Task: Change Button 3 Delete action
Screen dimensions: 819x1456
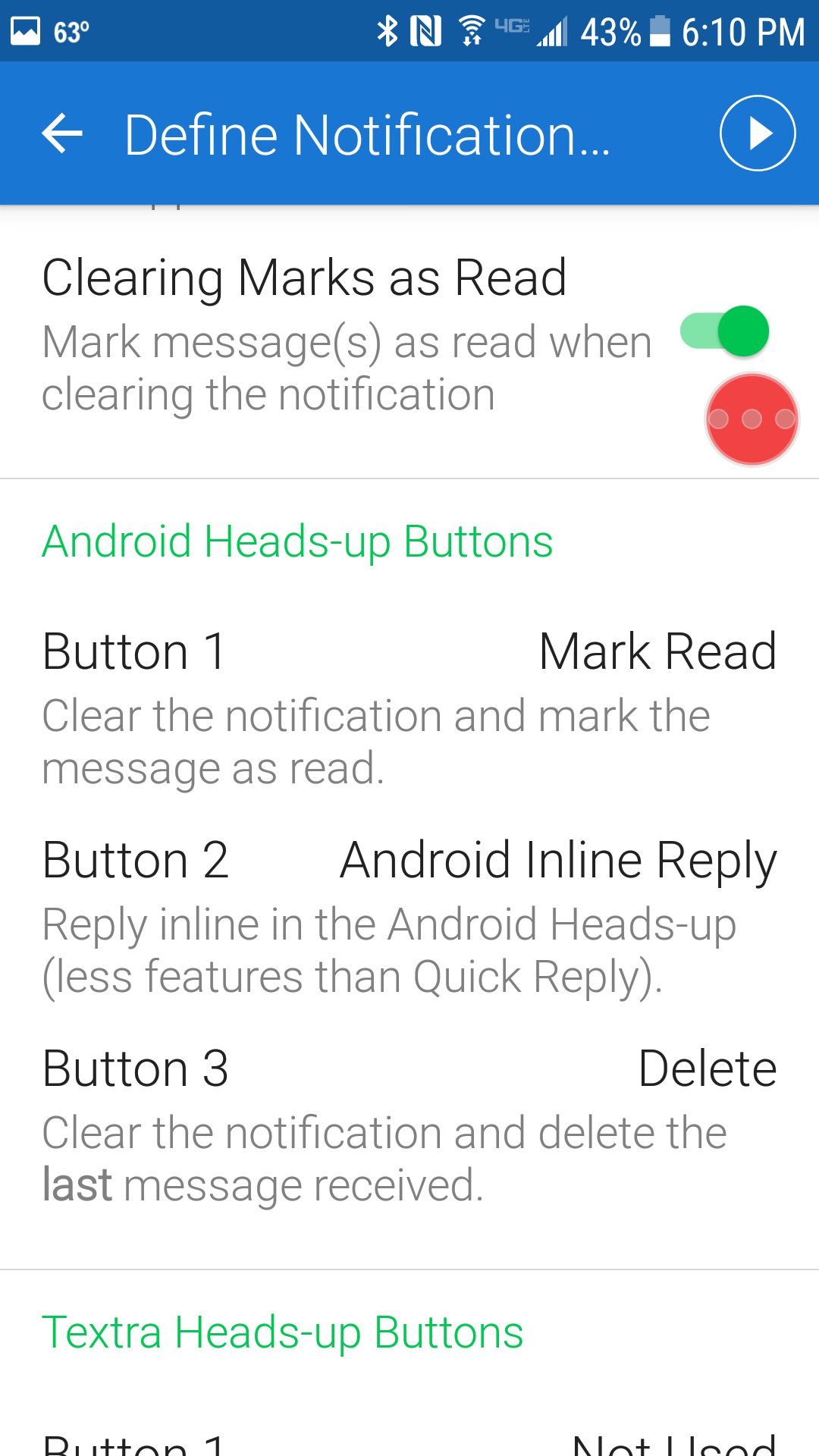Action: click(409, 1122)
